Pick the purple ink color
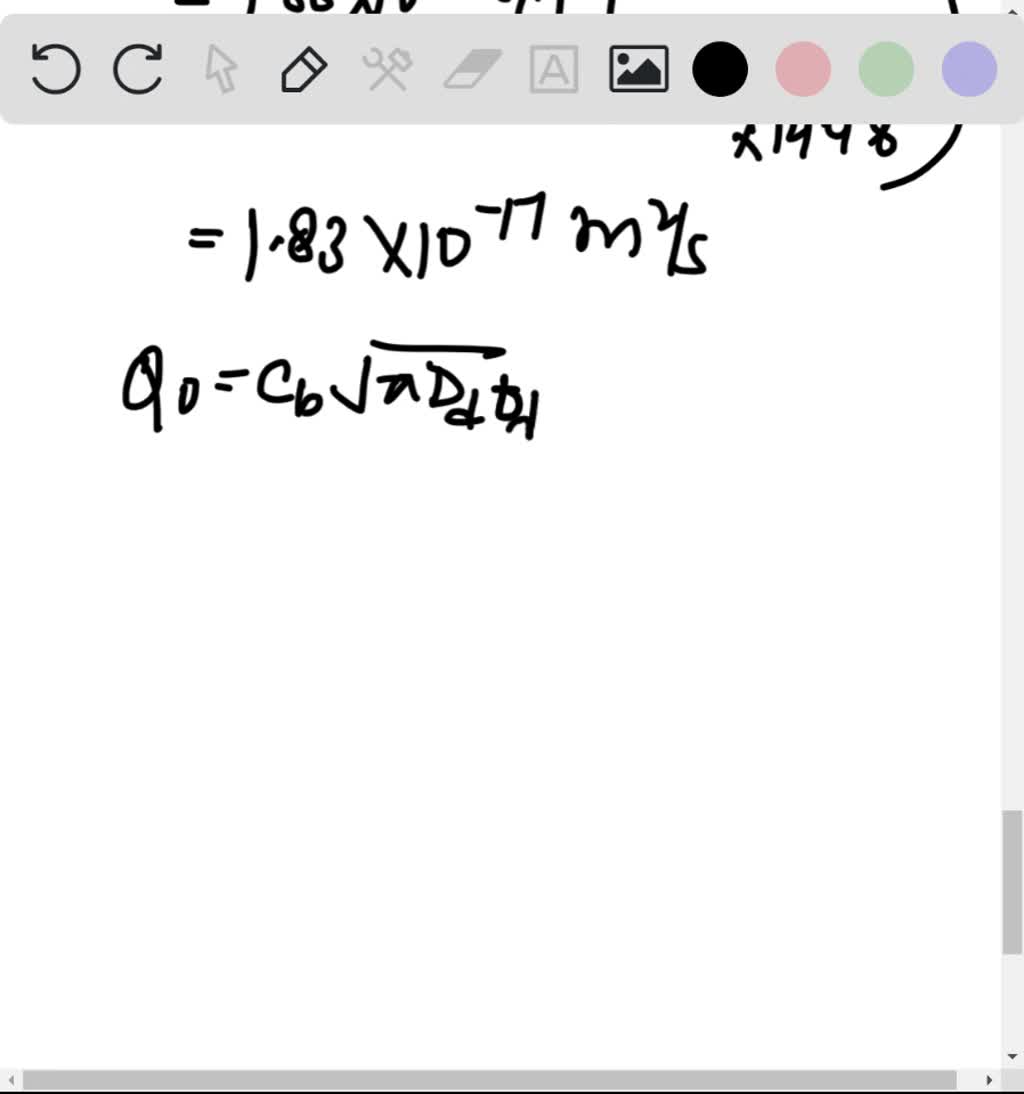 click(969, 69)
